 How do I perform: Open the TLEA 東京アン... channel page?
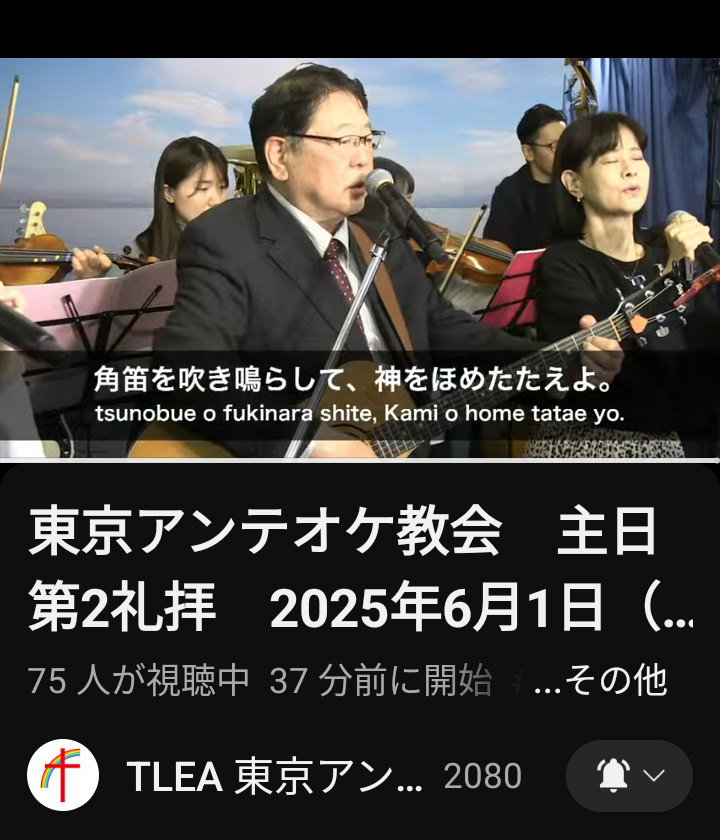(274, 777)
